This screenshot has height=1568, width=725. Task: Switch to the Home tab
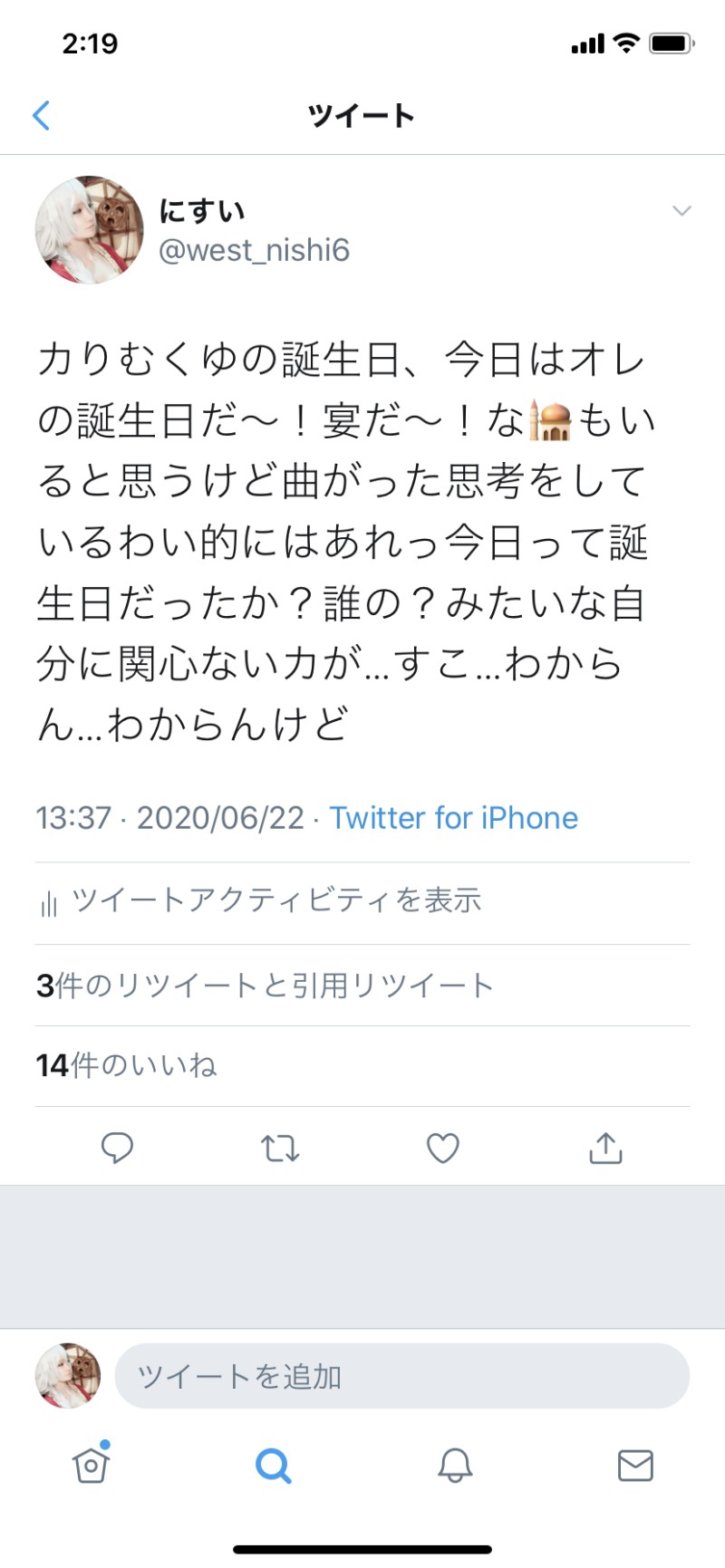91,1464
